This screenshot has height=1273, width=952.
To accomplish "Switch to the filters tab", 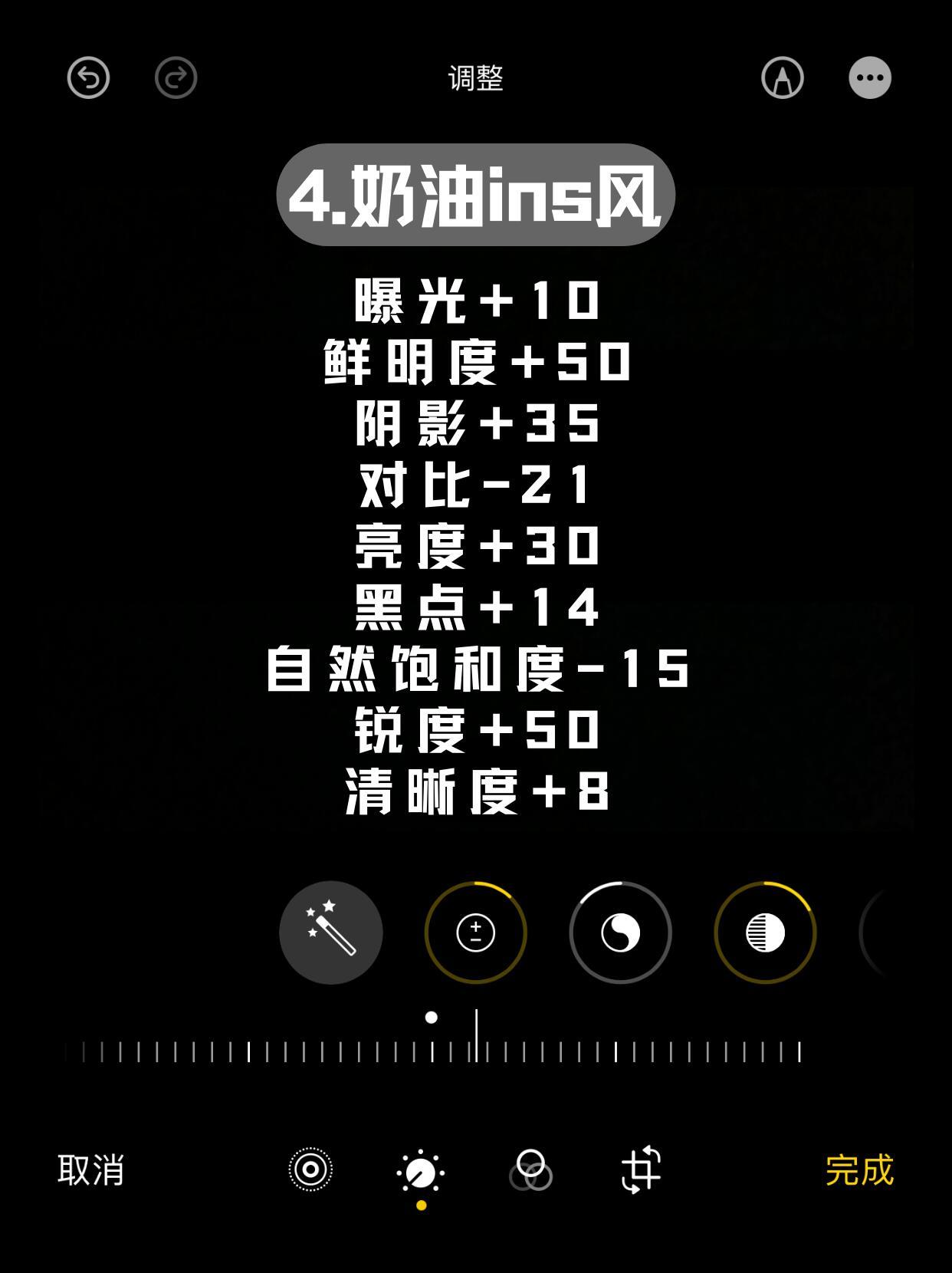I will pyautogui.click(x=530, y=1170).
